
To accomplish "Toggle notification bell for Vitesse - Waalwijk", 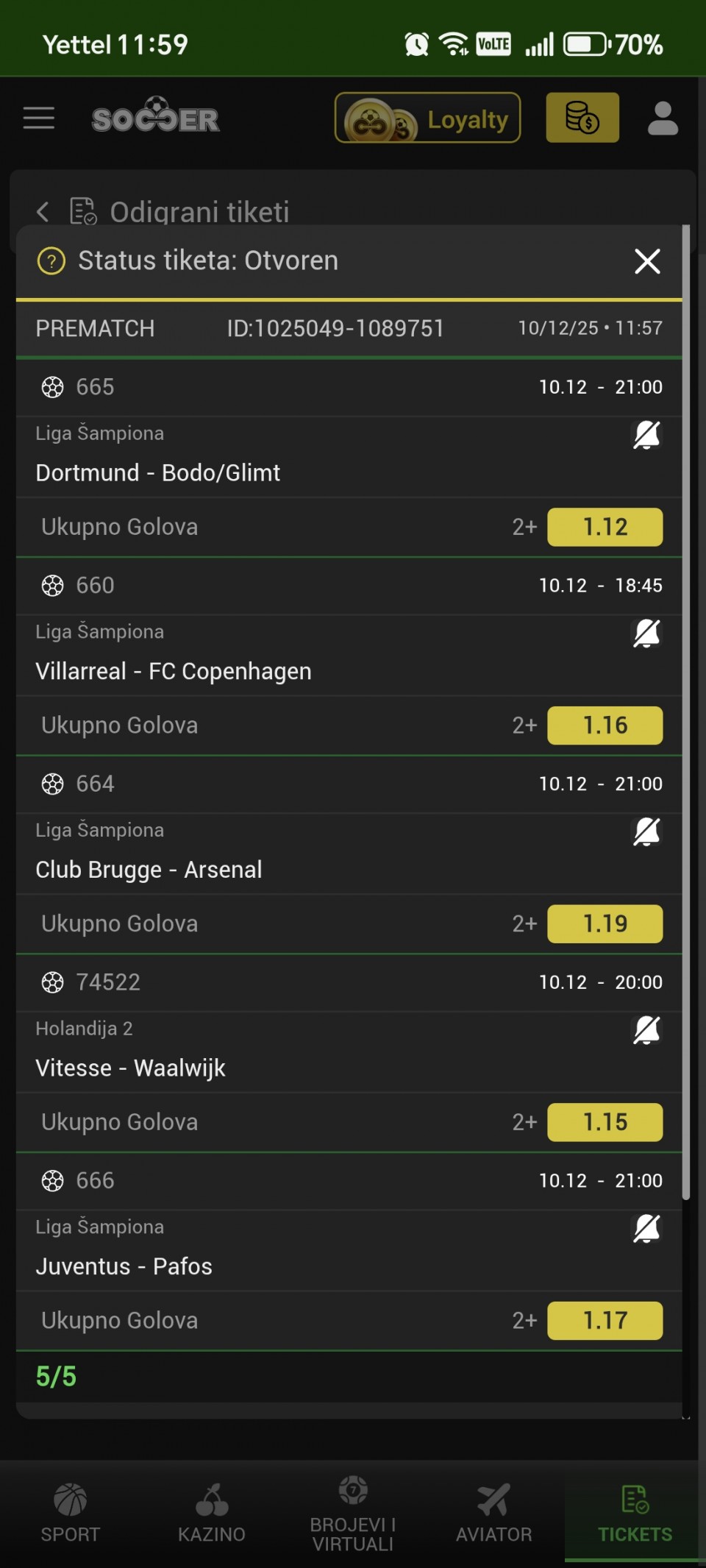I will tap(646, 1030).
